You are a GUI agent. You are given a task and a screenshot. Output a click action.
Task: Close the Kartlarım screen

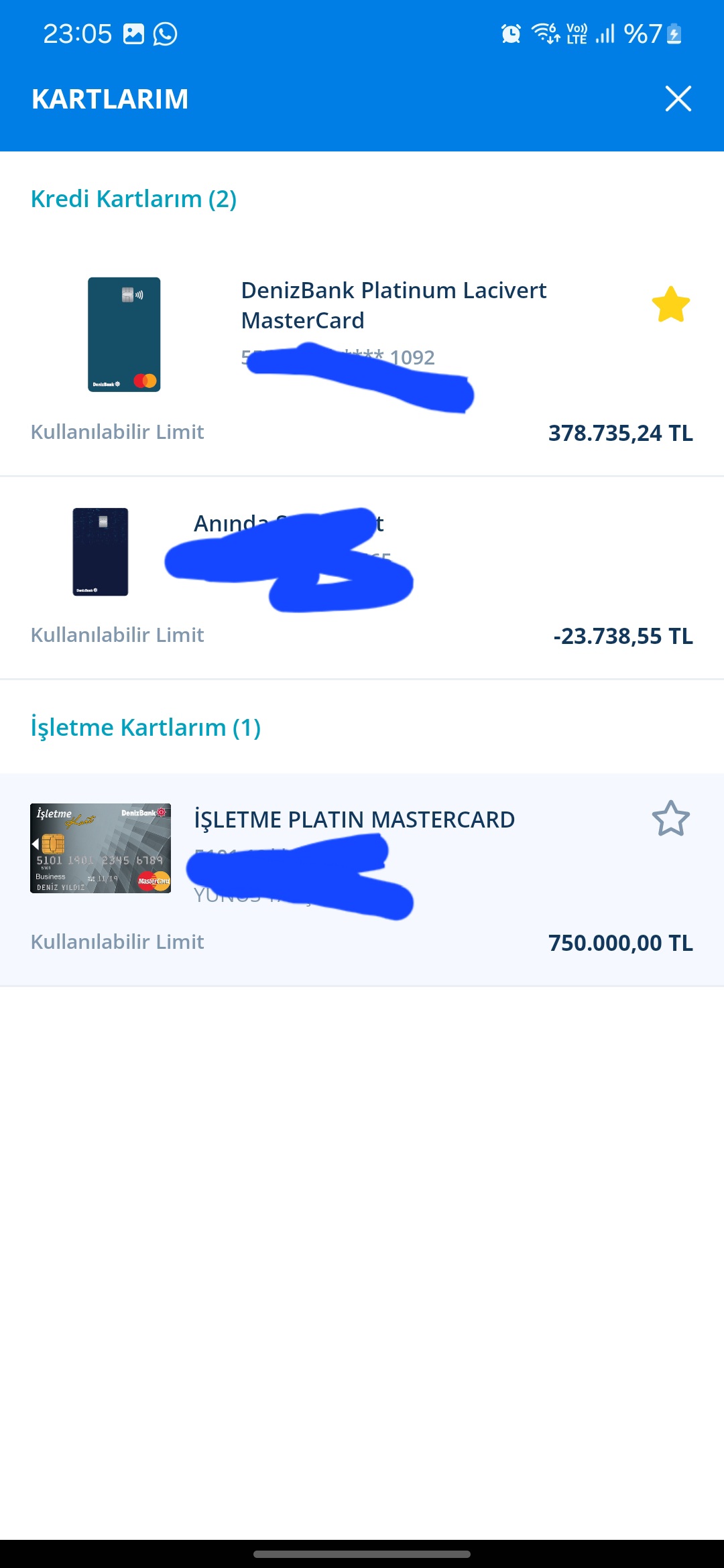coord(678,99)
